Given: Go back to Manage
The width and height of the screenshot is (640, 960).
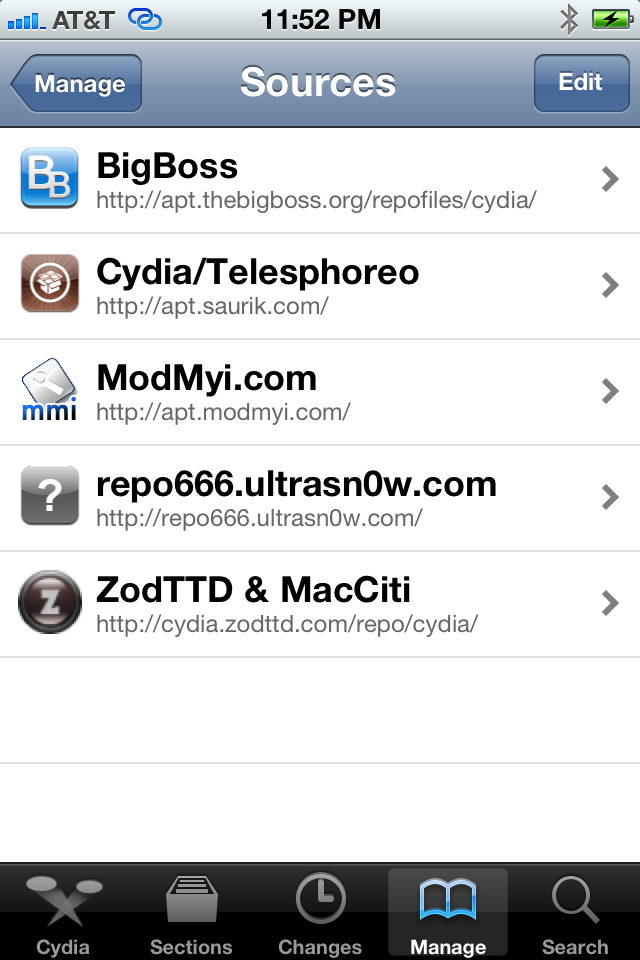Looking at the screenshot, I should tap(78, 84).
